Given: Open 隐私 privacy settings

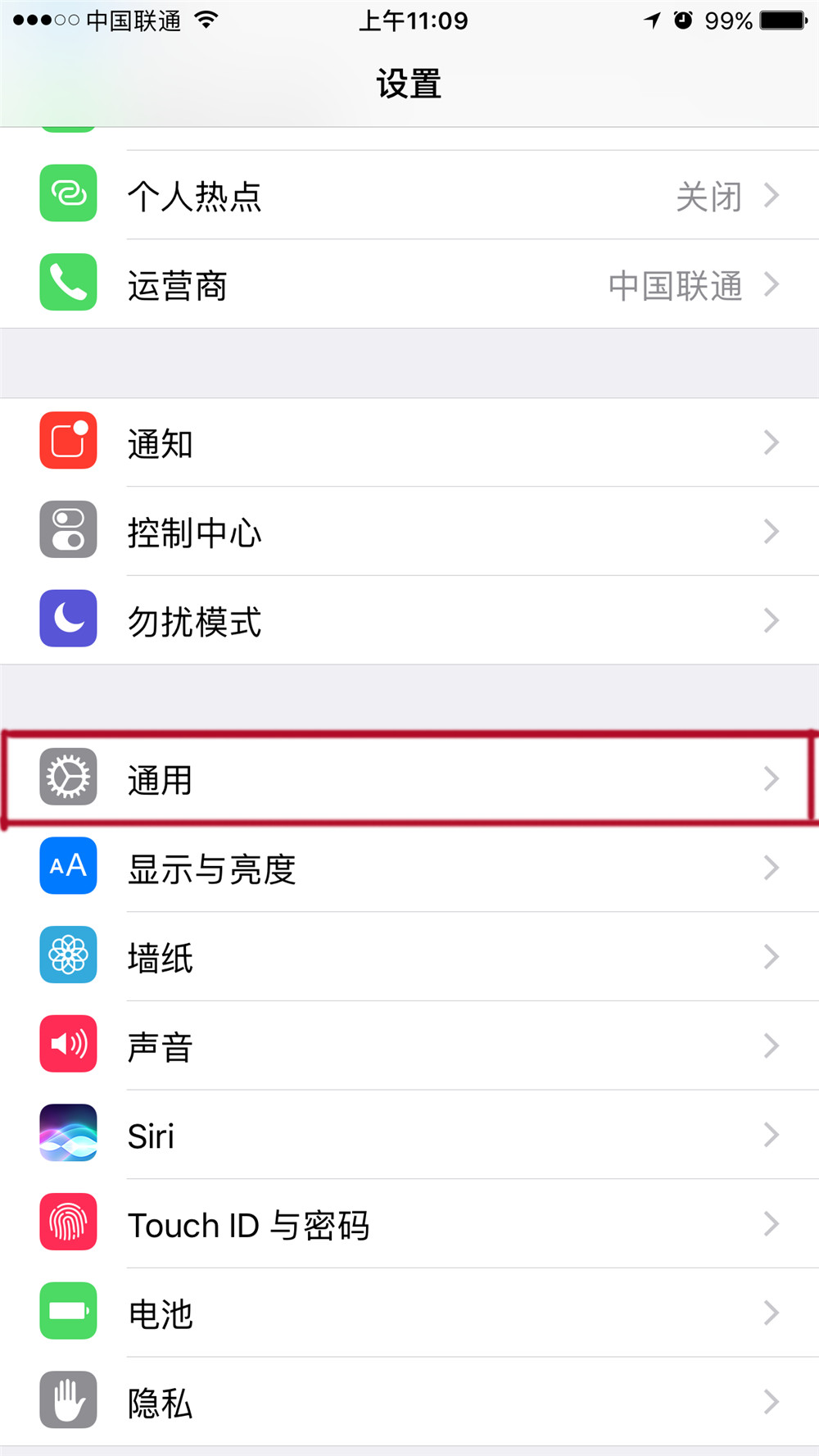Looking at the screenshot, I should coord(409,1402).
